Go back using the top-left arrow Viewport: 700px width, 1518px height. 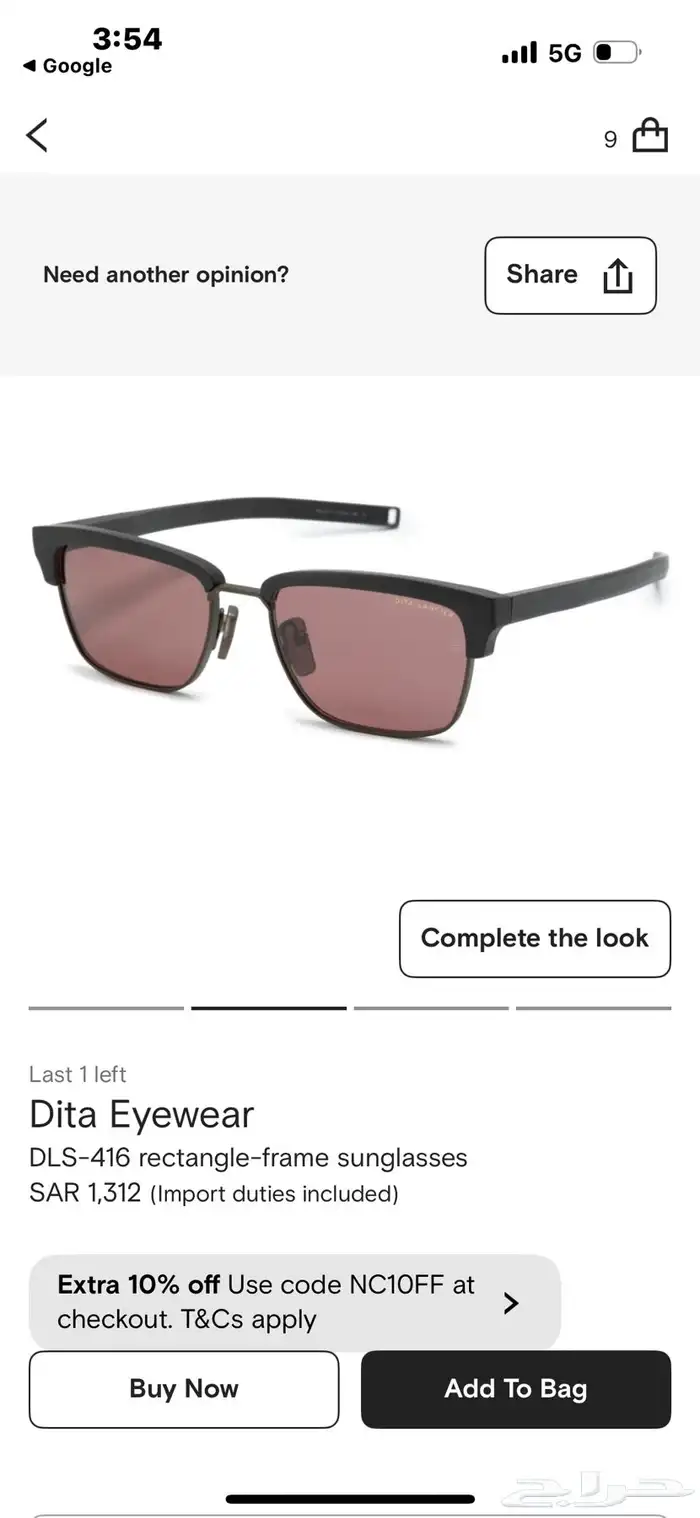click(x=37, y=135)
